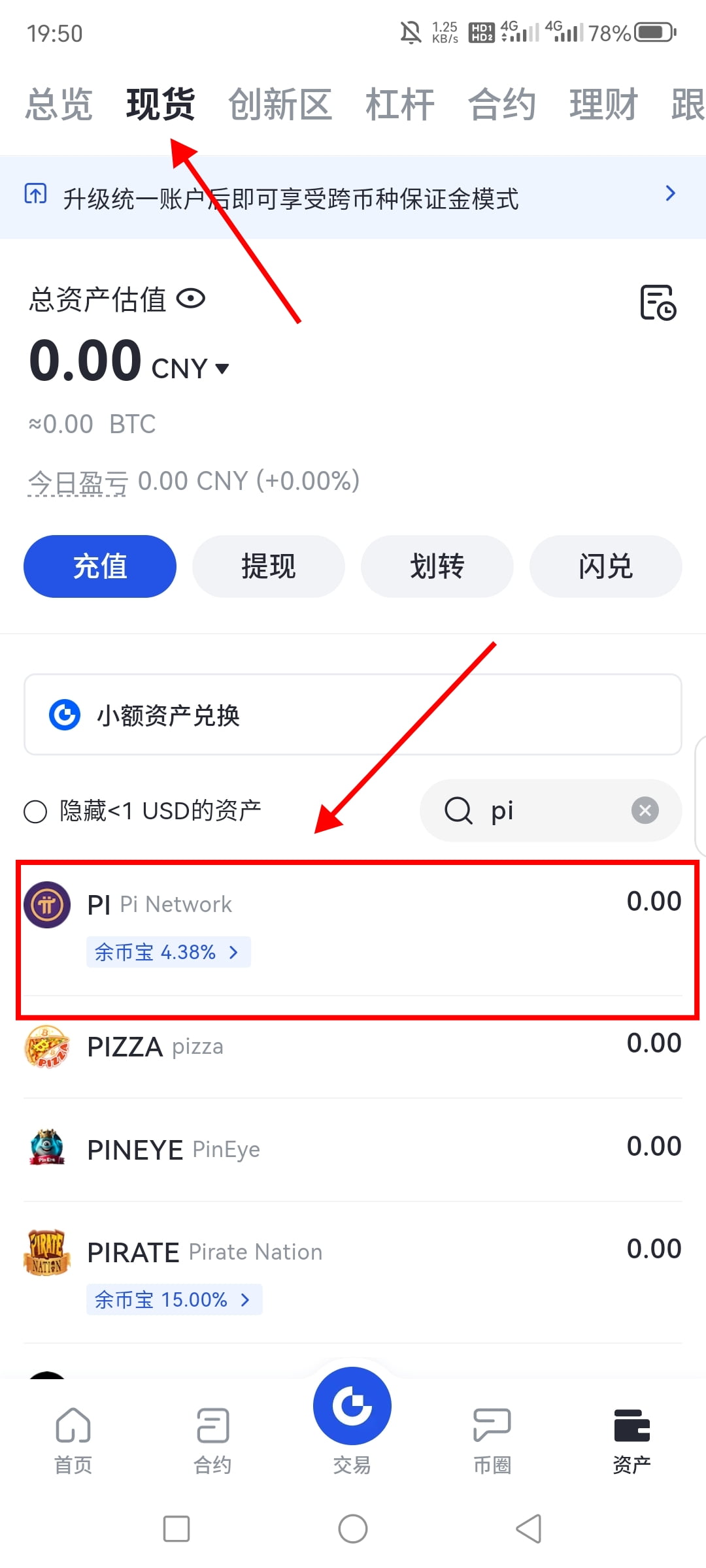Enable hiding assets under 1 USD
Screen dimensions: 706x1568
tap(35, 810)
